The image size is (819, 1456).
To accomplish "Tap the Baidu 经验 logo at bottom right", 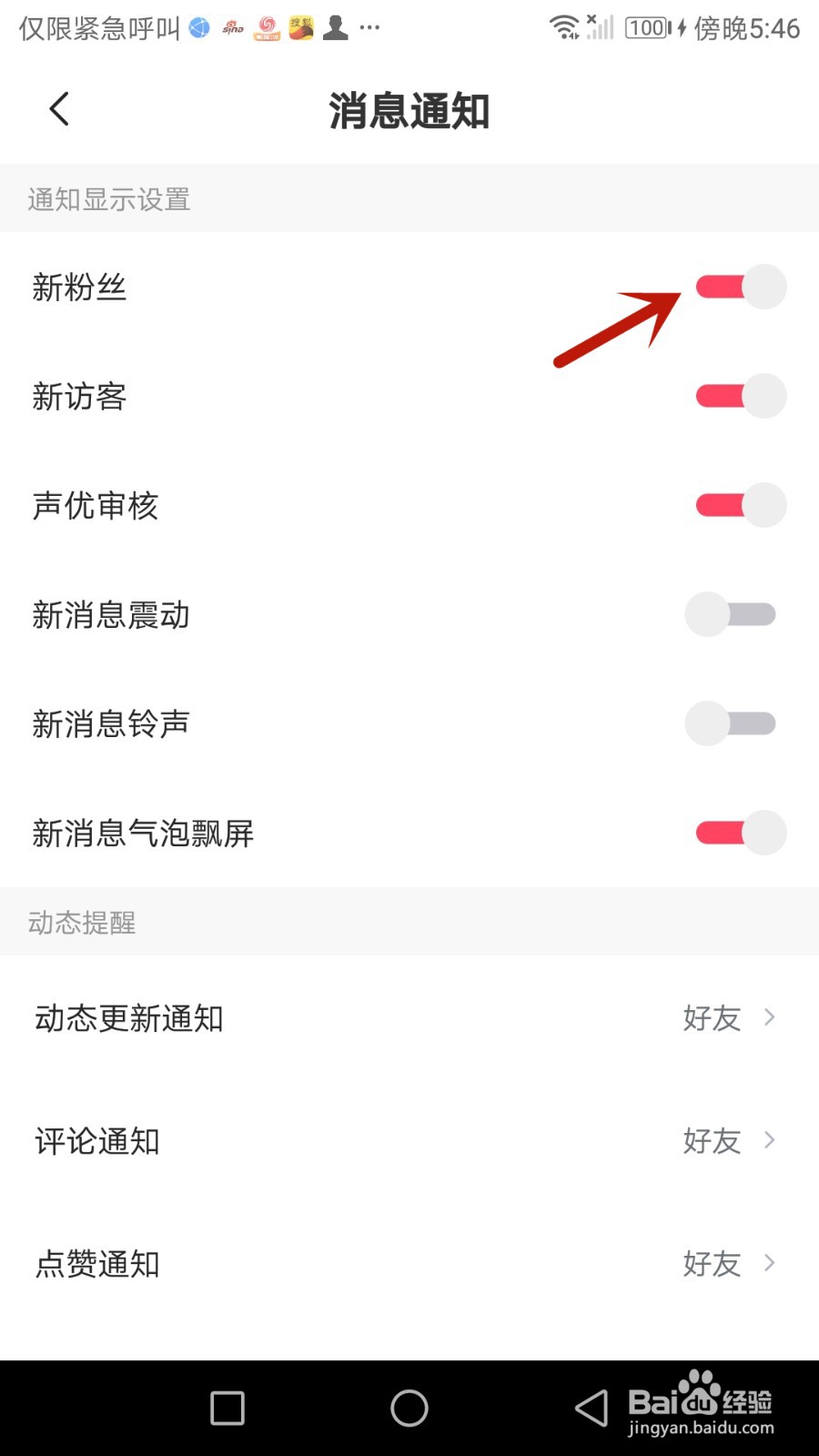I will (x=701, y=1401).
